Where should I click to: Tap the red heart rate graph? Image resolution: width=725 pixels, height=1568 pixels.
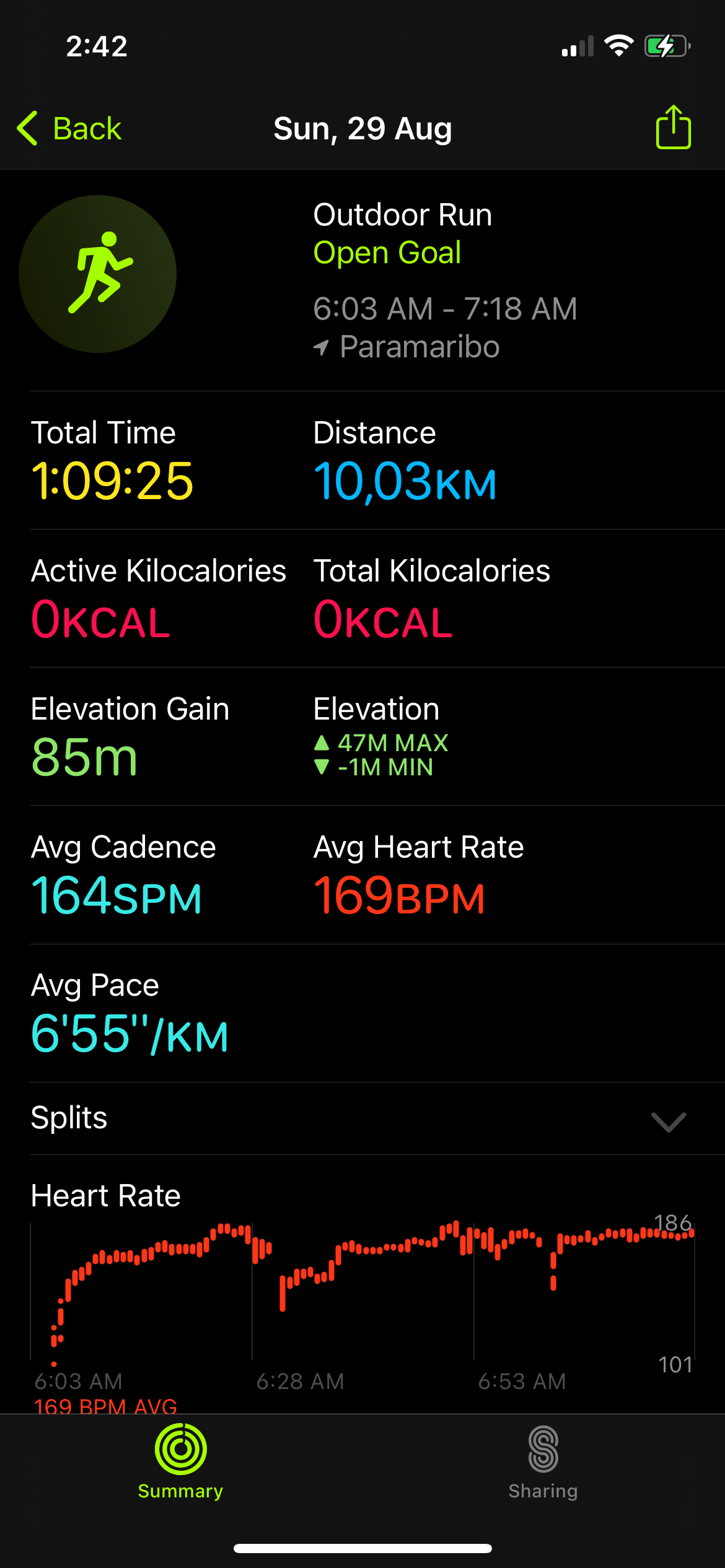[x=362, y=1270]
